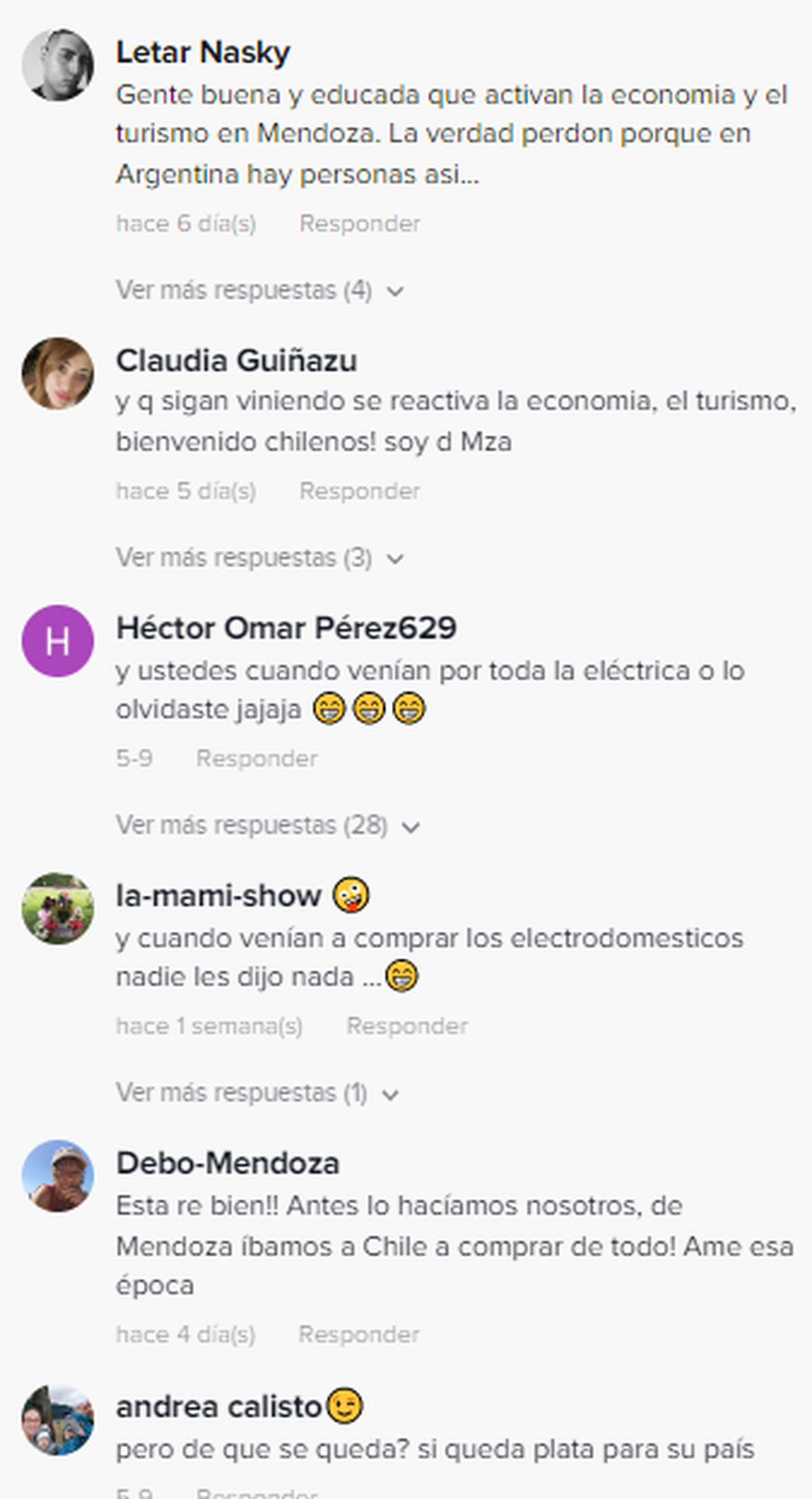812x1499 pixels.
Task: Reply to Claudia Guiñazu's comment
Action: (359, 491)
